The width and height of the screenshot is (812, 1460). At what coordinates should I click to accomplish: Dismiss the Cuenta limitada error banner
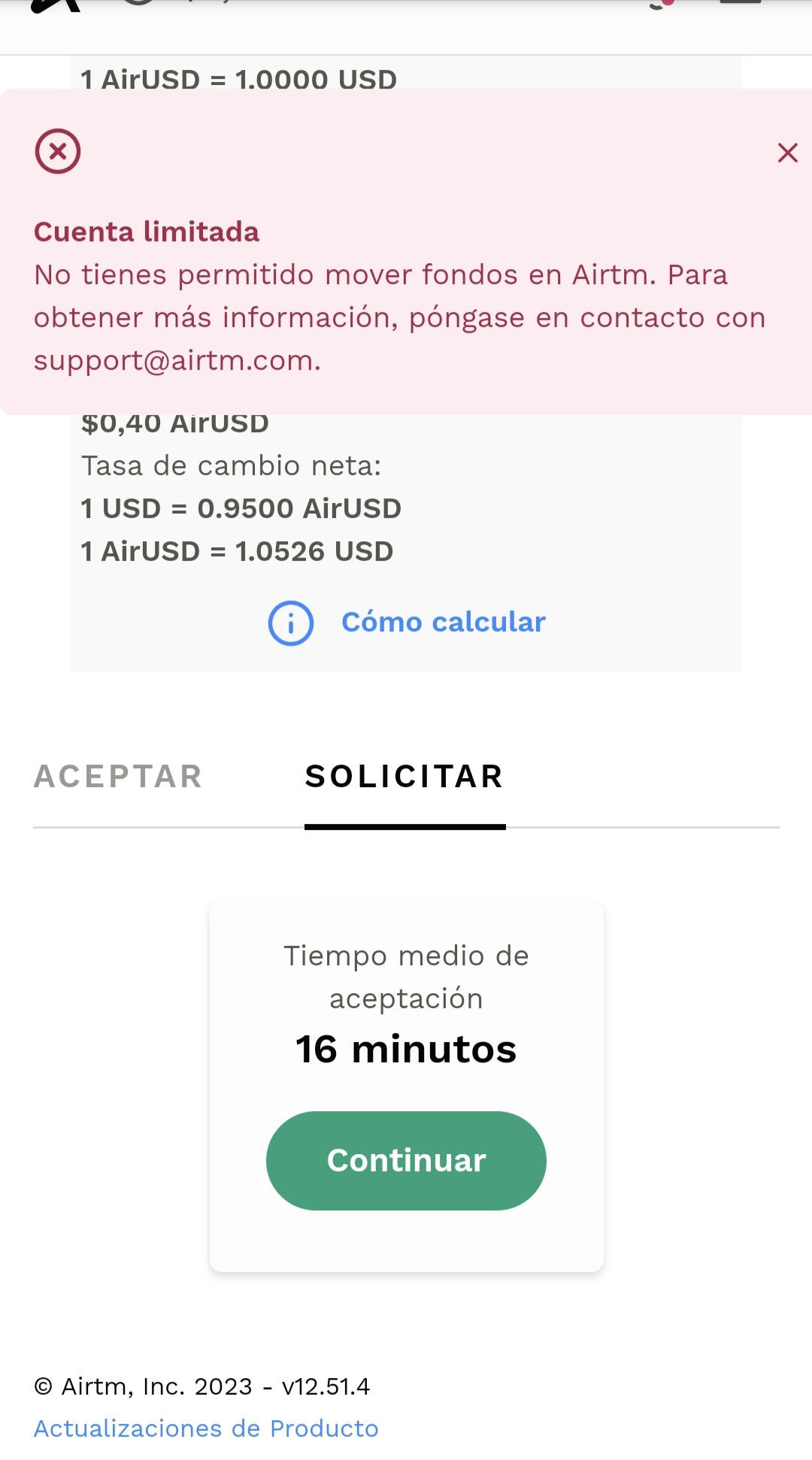pyautogui.click(x=787, y=153)
